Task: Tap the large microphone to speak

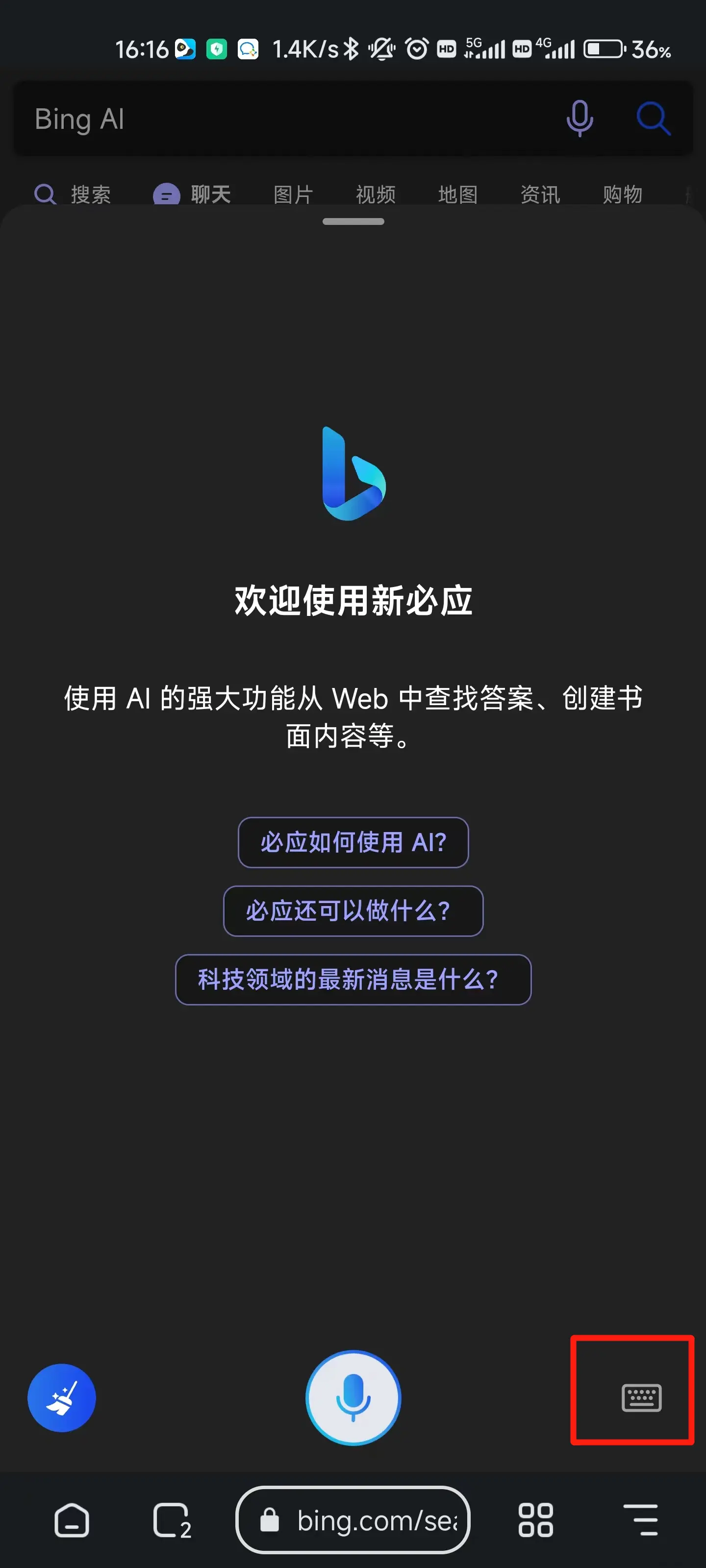Action: (353, 1398)
